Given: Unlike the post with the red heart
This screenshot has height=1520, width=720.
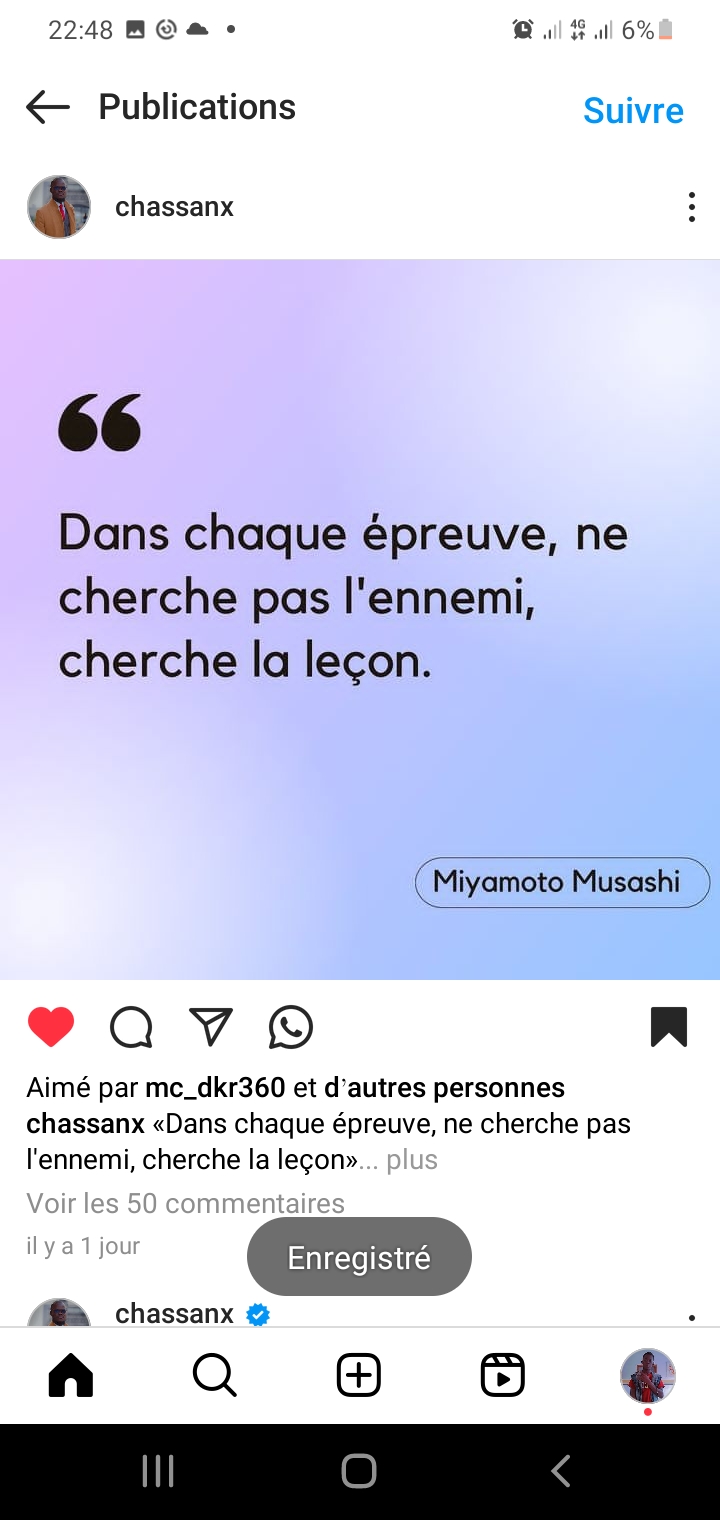Looking at the screenshot, I should [x=51, y=1027].
